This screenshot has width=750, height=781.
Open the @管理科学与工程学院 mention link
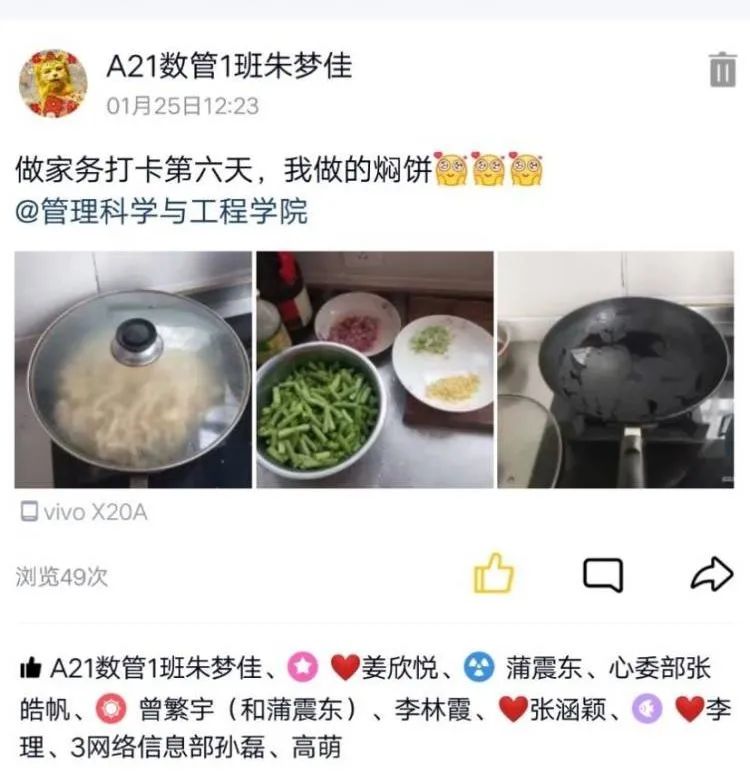[162, 212]
